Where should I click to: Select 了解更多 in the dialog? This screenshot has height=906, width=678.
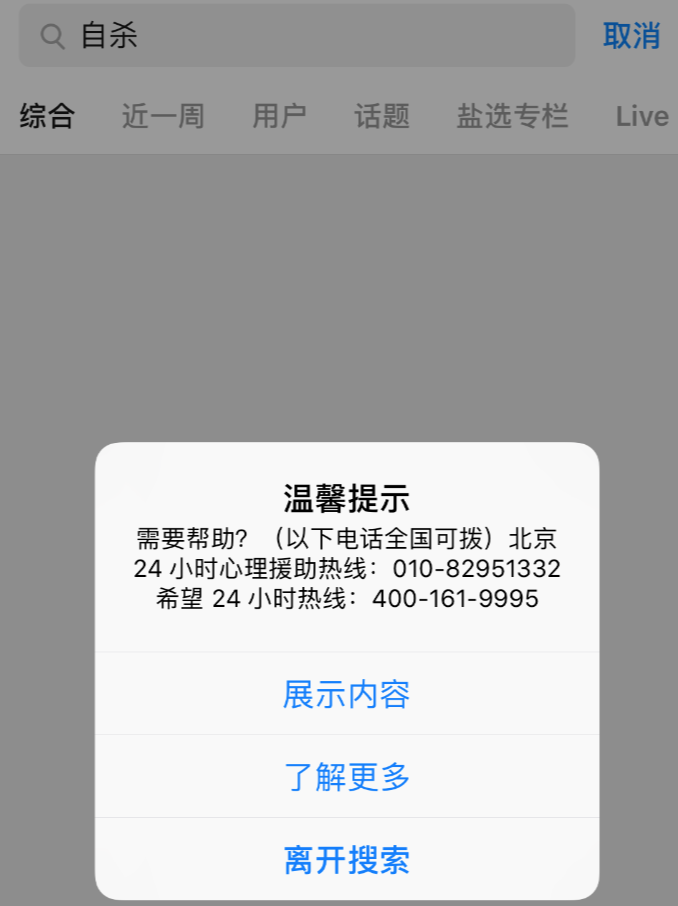[x=346, y=777]
